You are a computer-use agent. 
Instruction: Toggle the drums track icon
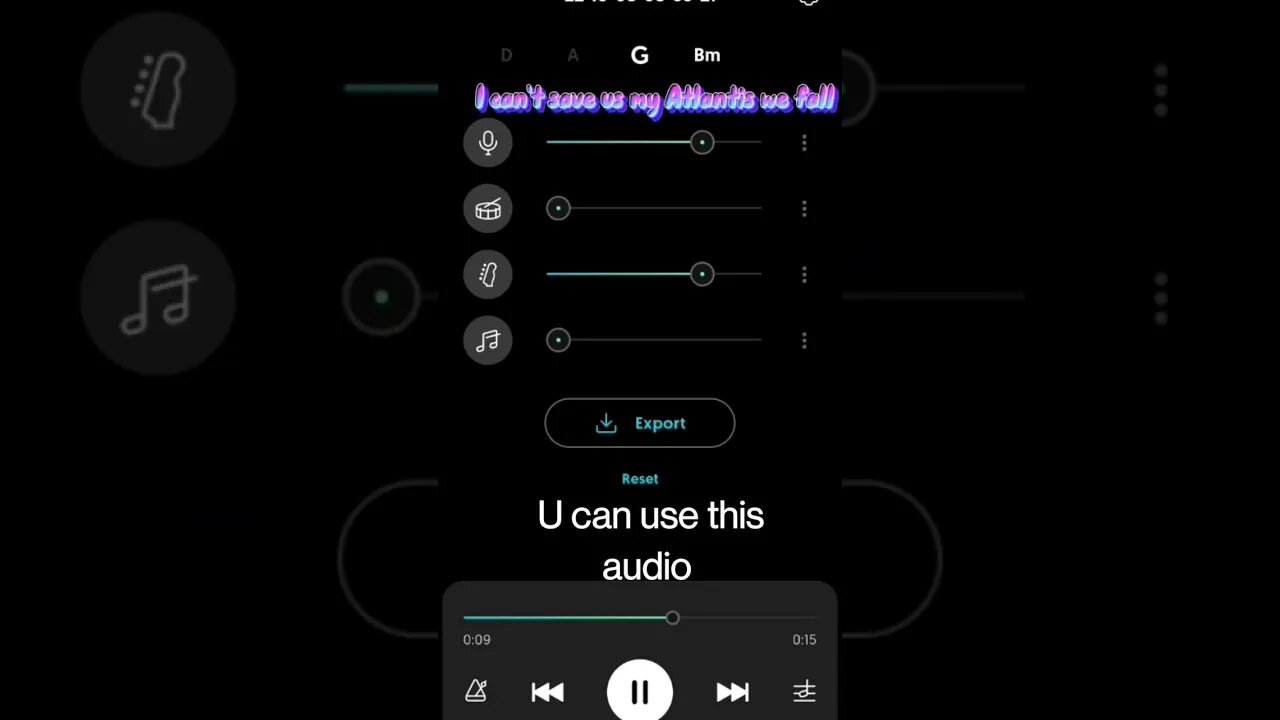pos(488,209)
